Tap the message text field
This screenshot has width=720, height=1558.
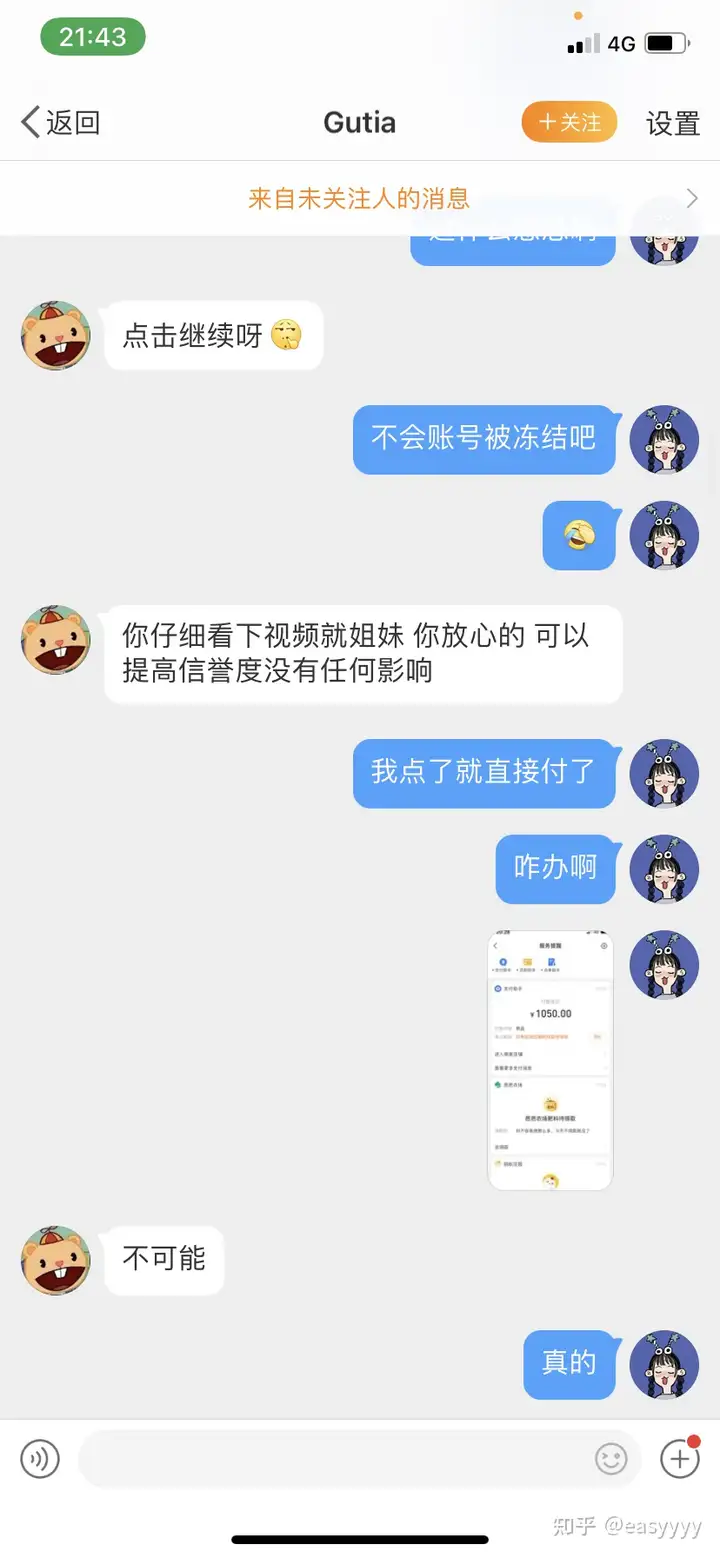click(x=330, y=1459)
